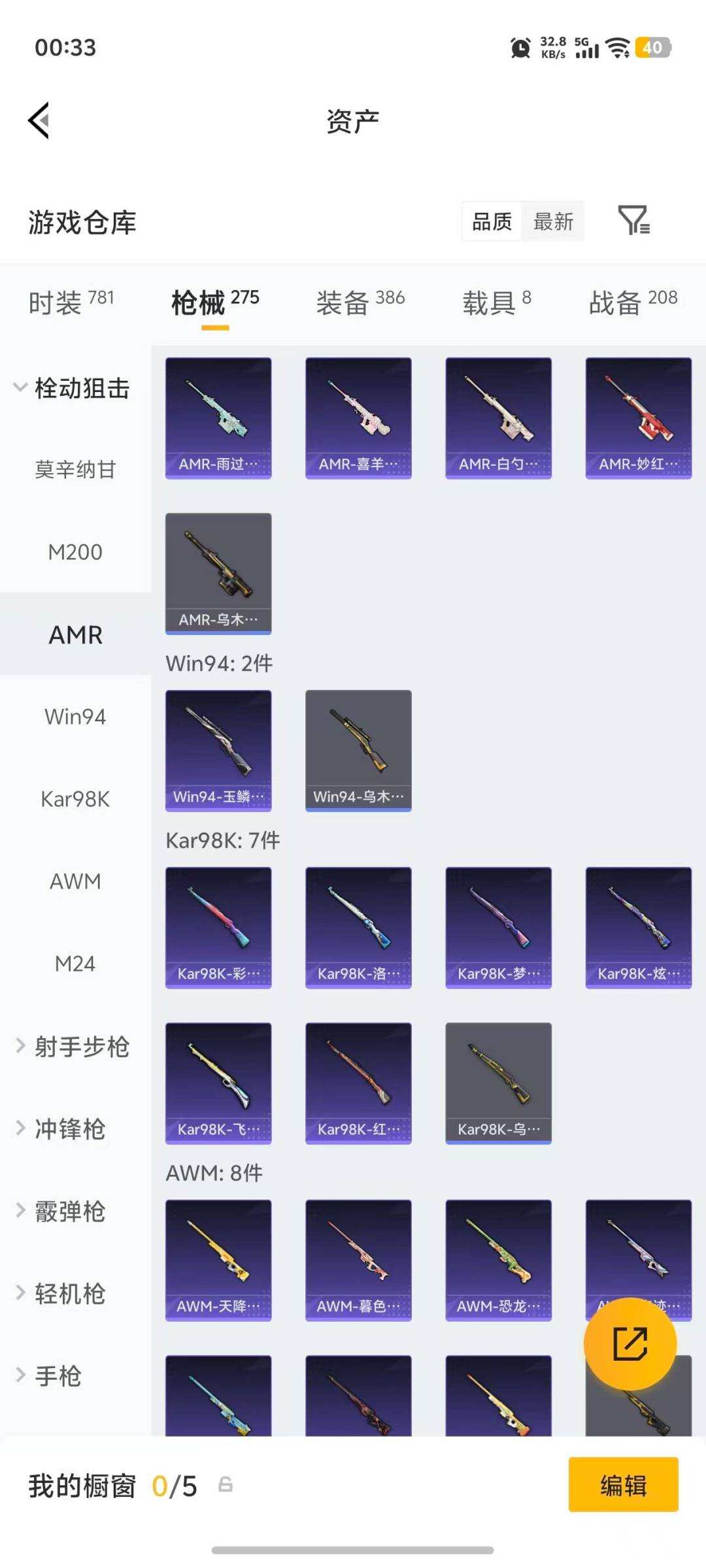Image resolution: width=706 pixels, height=1568 pixels.
Task: Open the Kar98K-乌木 skin card
Action: pos(497,1083)
